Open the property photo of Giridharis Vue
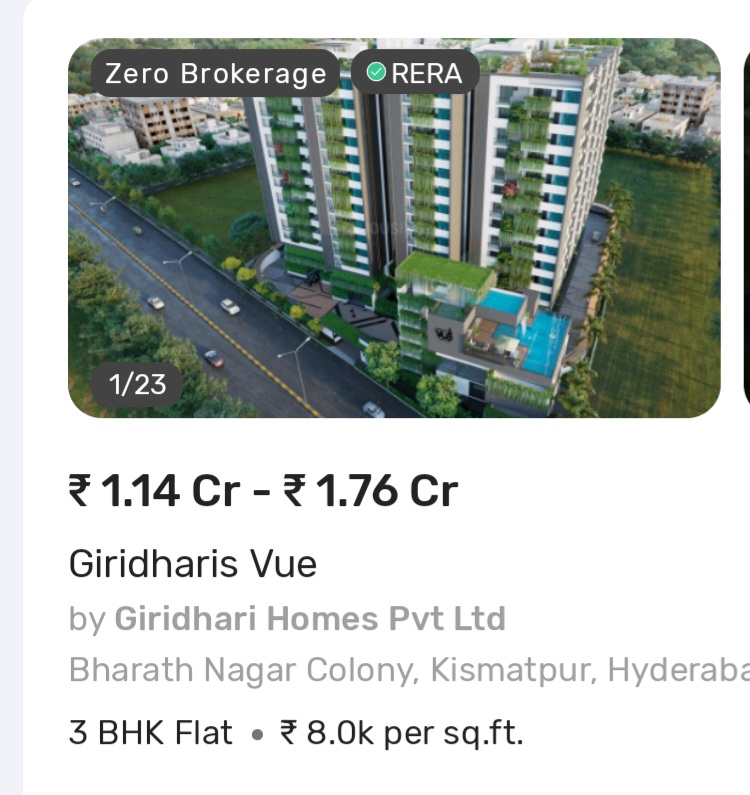Screen dimensions: 750x795 coord(395,225)
